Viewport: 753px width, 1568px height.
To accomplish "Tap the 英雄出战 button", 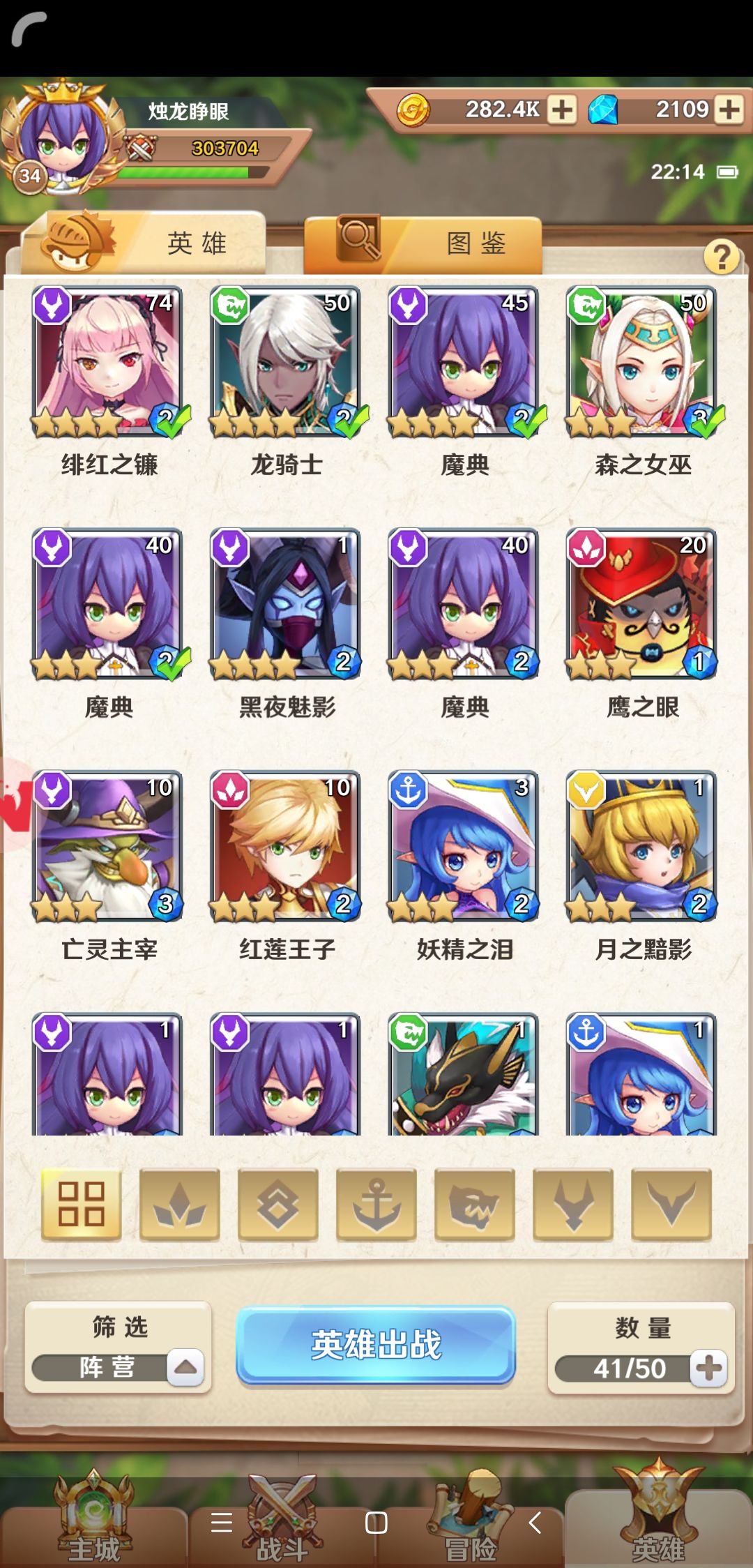I will point(376,1345).
